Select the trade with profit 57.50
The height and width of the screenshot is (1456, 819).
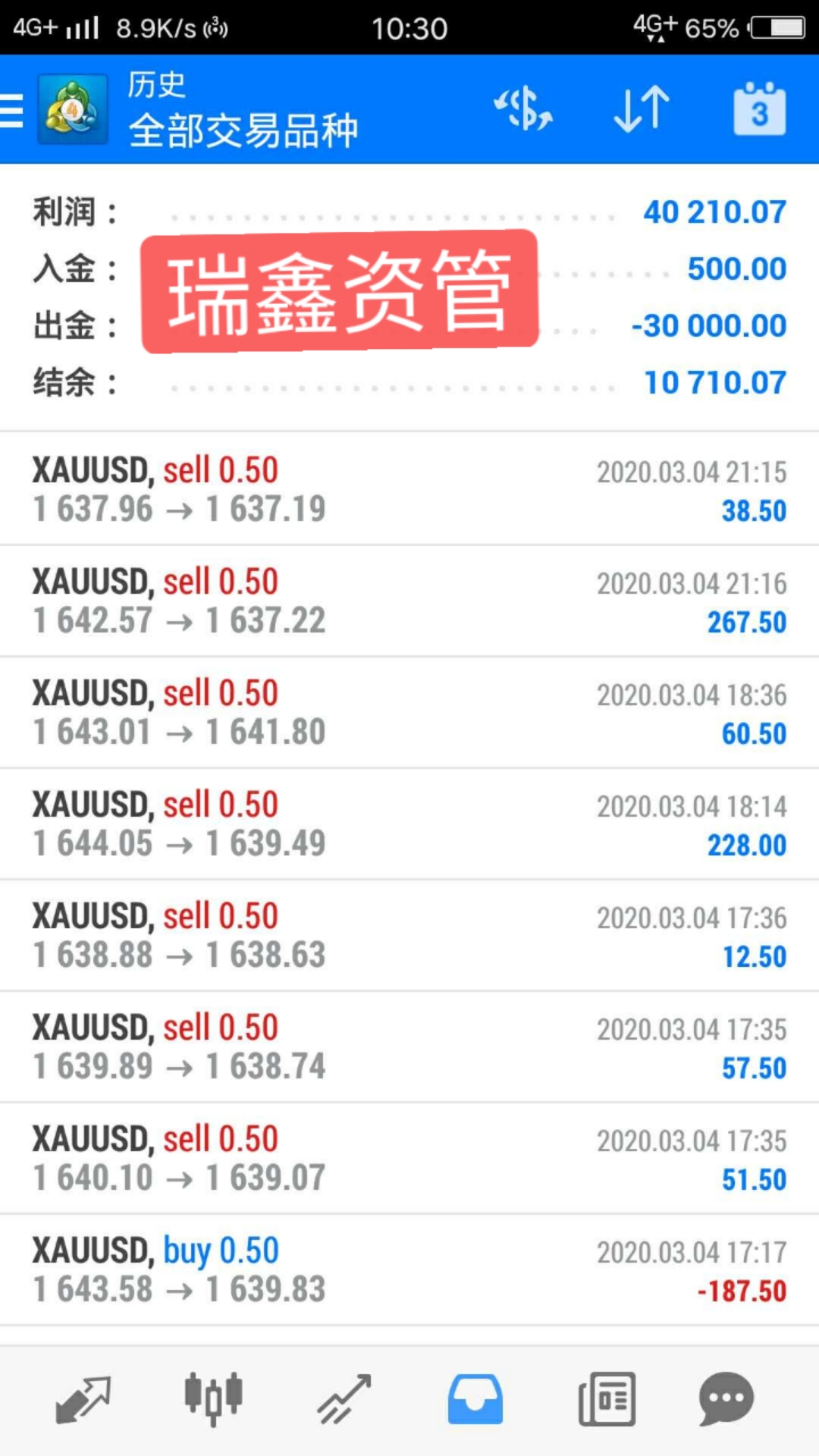coord(409,1046)
